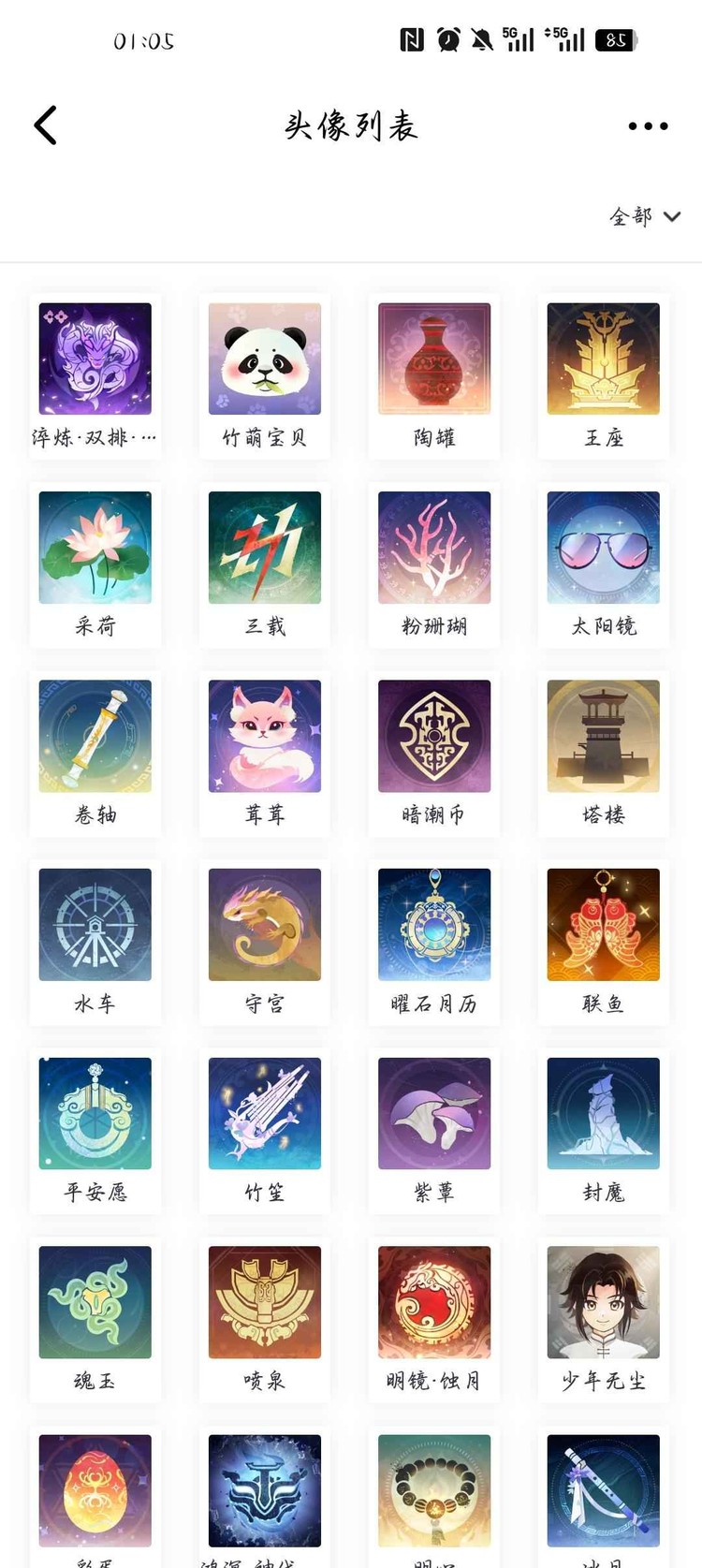Select the 茸茸 pink fox avatar
Image resolution: width=702 pixels, height=1568 pixels.
pyautogui.click(x=264, y=737)
